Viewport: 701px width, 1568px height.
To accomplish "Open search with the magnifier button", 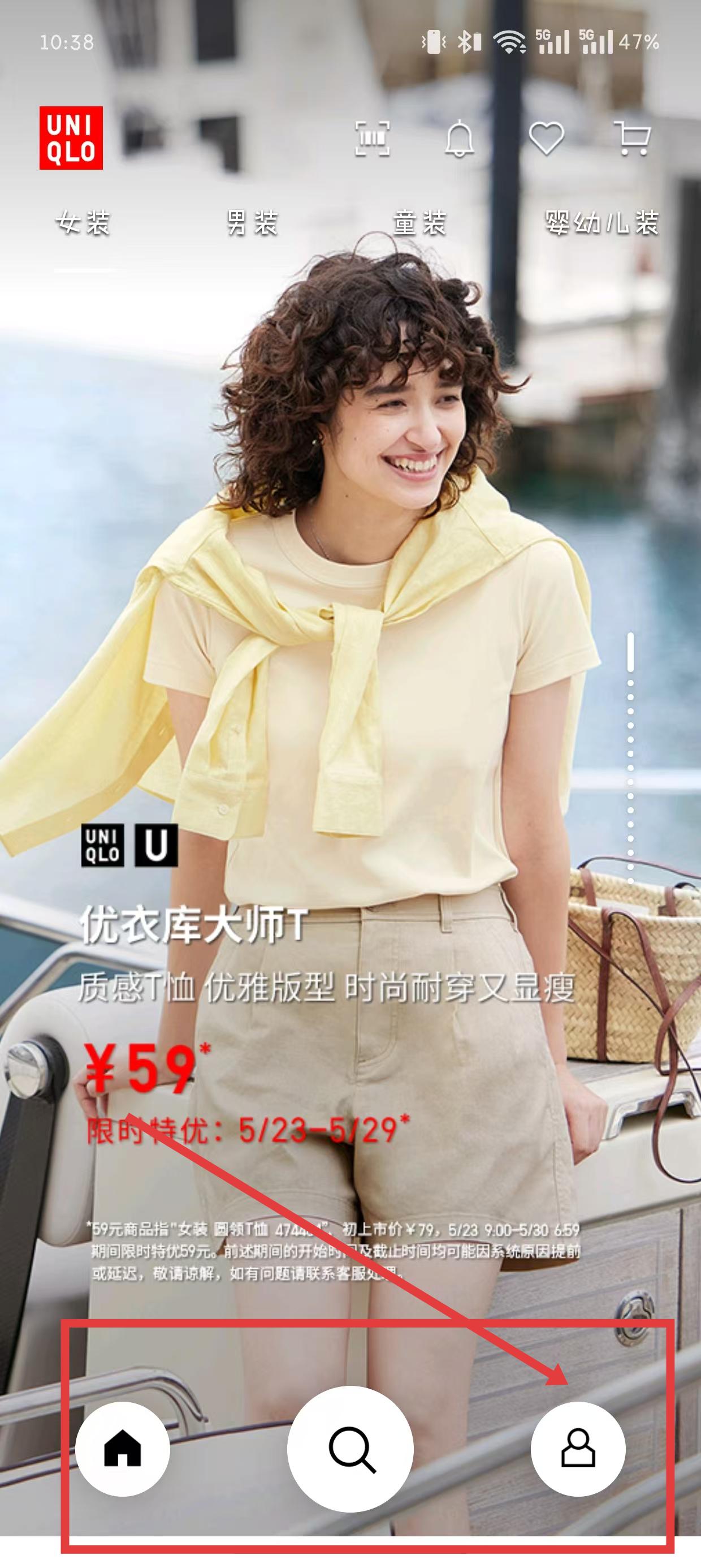I will 350,1449.
